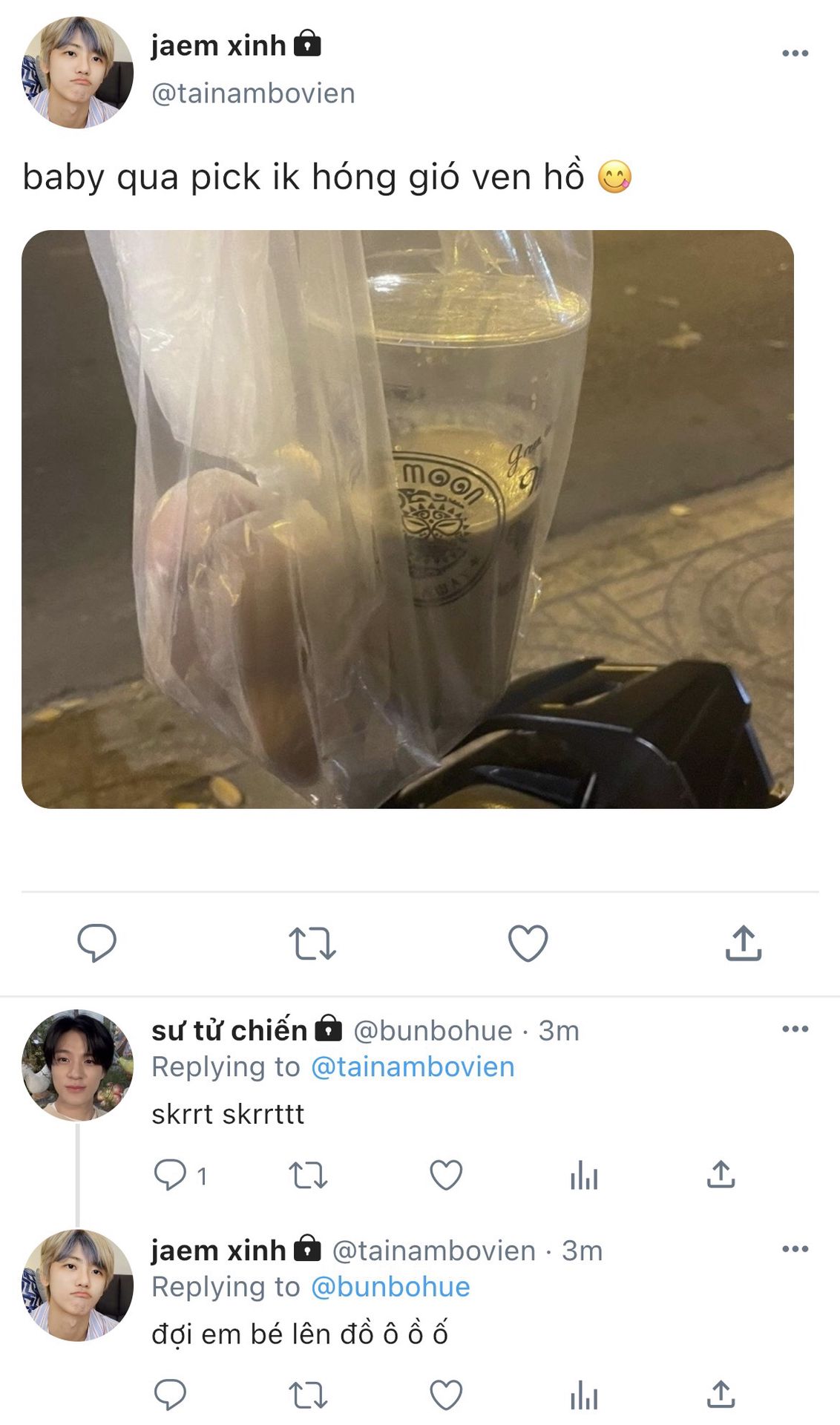Screen dimensions: 840x1425
Task: View analytics for the "skrrt skrrttt" reply
Action: pos(584,1175)
